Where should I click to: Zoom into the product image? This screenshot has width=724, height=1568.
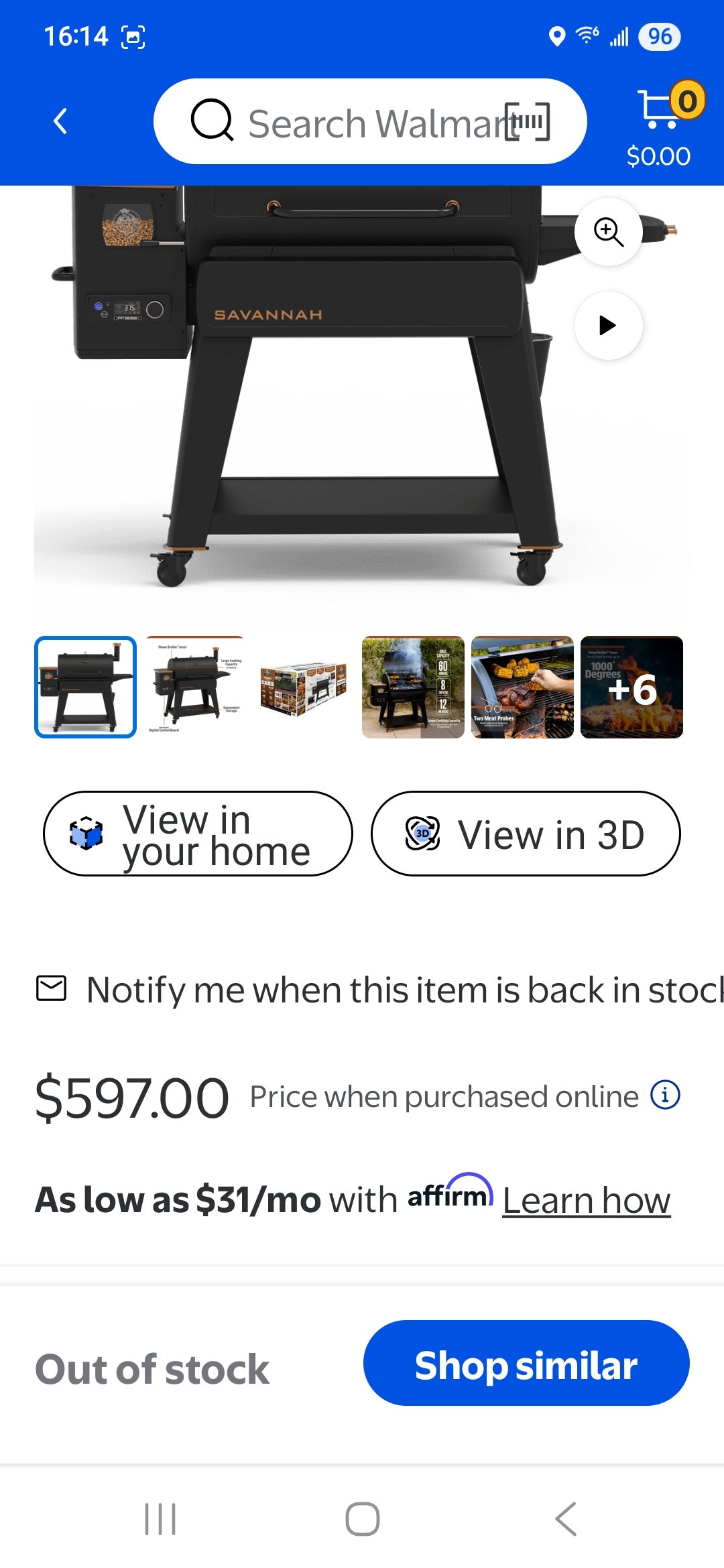[609, 232]
